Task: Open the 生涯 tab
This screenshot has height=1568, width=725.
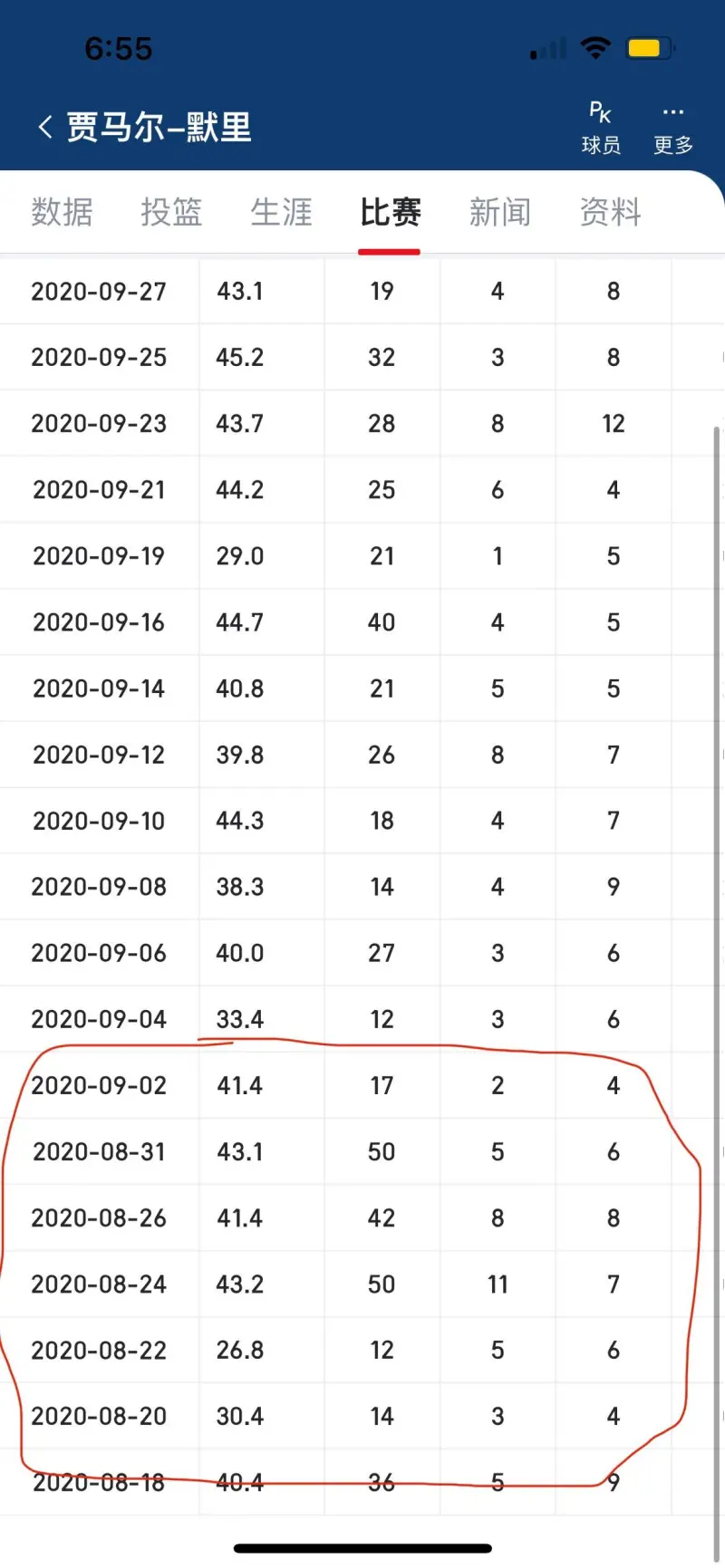Action: pos(281,212)
